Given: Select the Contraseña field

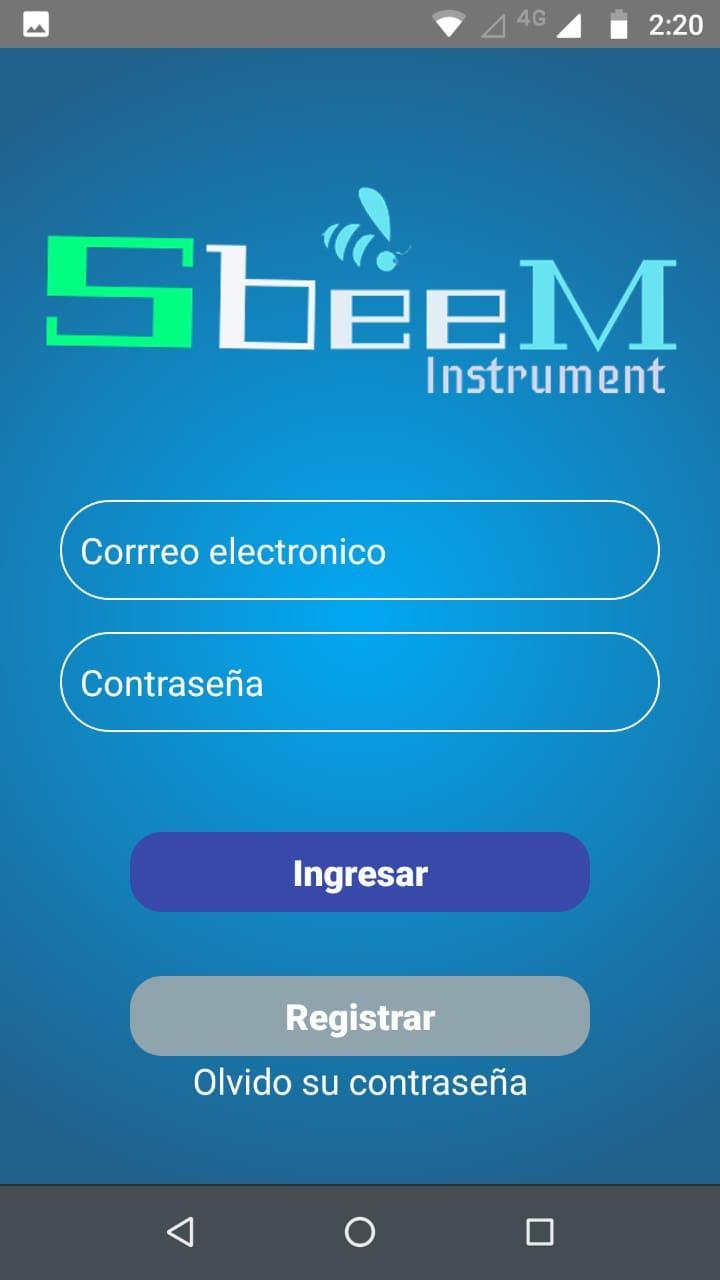Looking at the screenshot, I should coord(360,682).
